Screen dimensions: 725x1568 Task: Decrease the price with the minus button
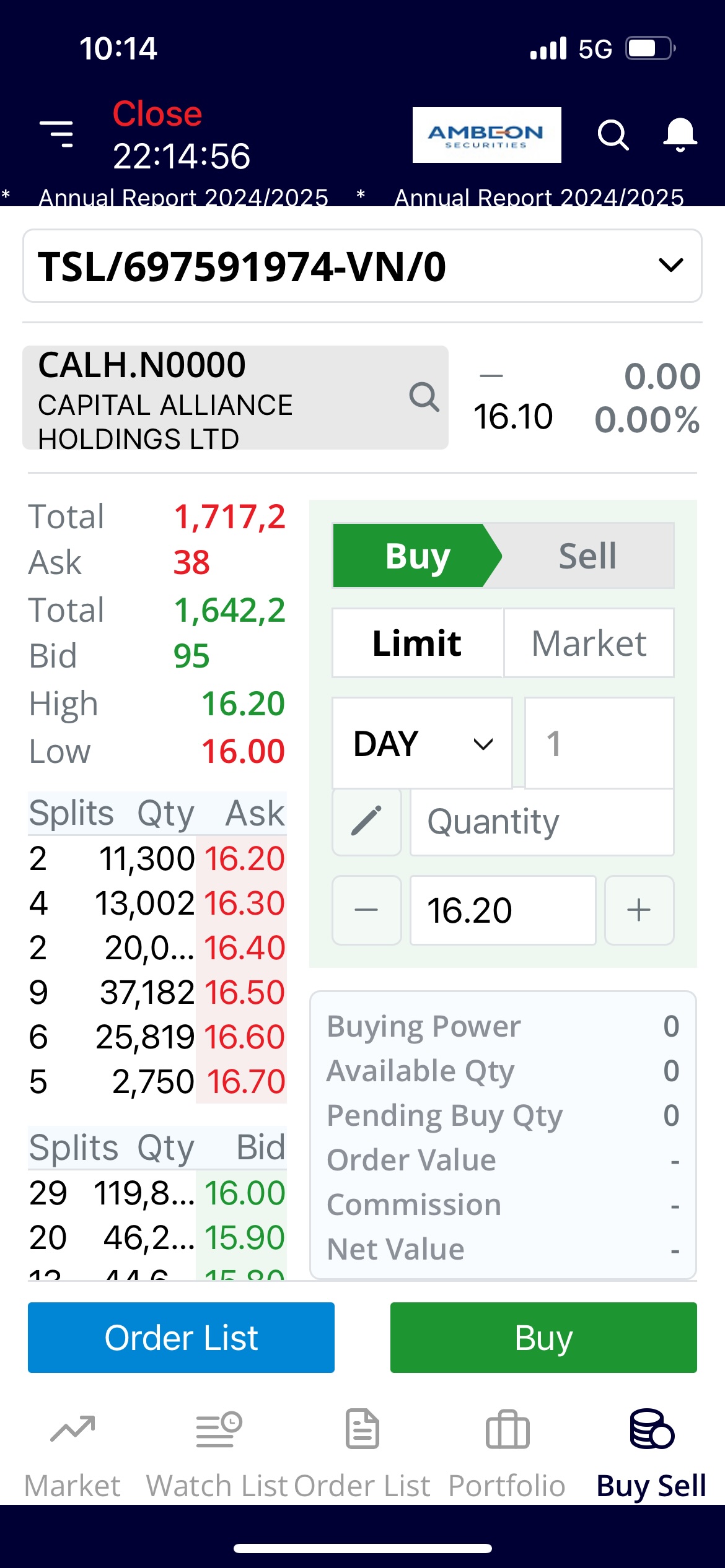(367, 910)
